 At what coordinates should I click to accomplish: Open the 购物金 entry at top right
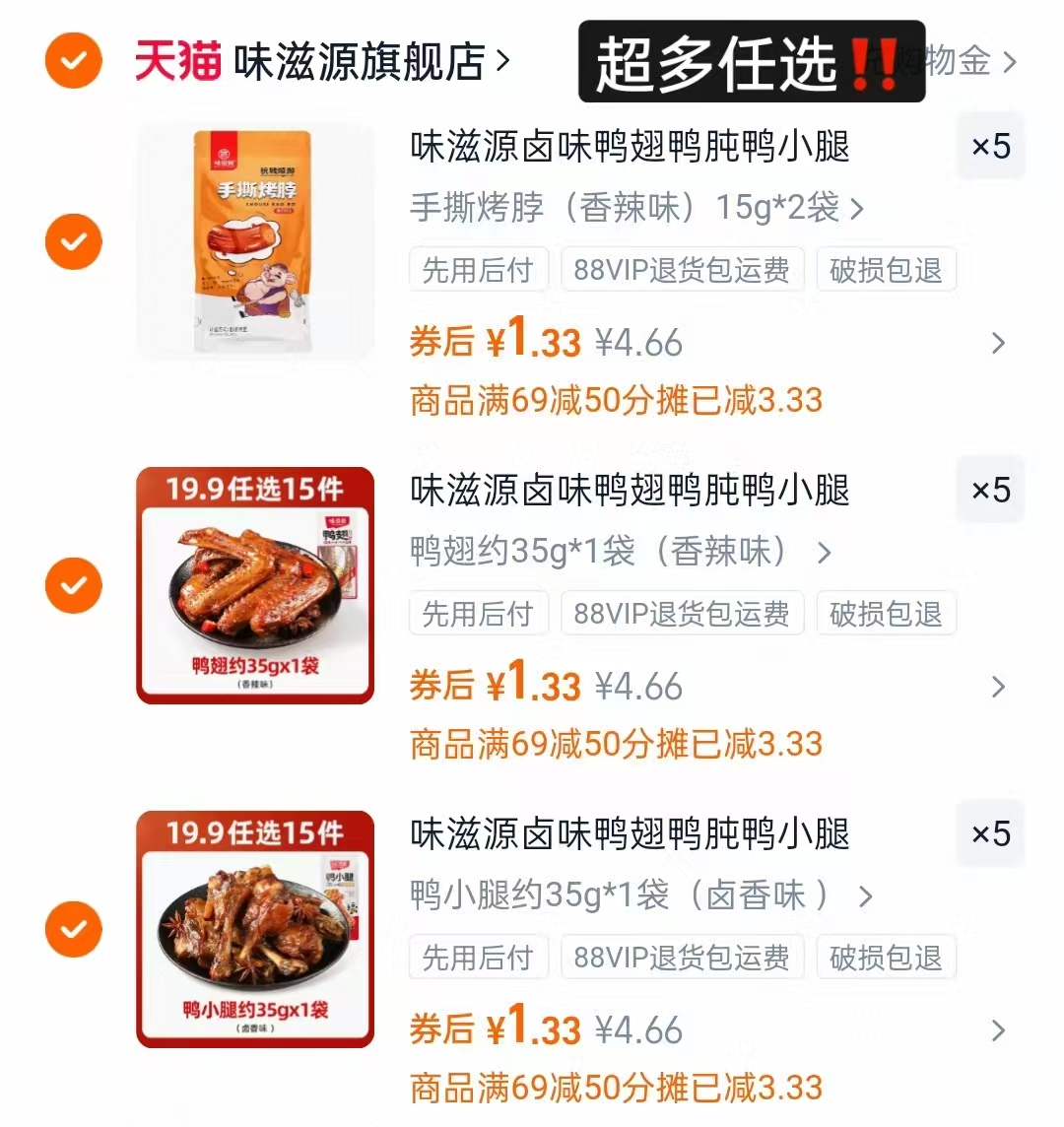962,60
